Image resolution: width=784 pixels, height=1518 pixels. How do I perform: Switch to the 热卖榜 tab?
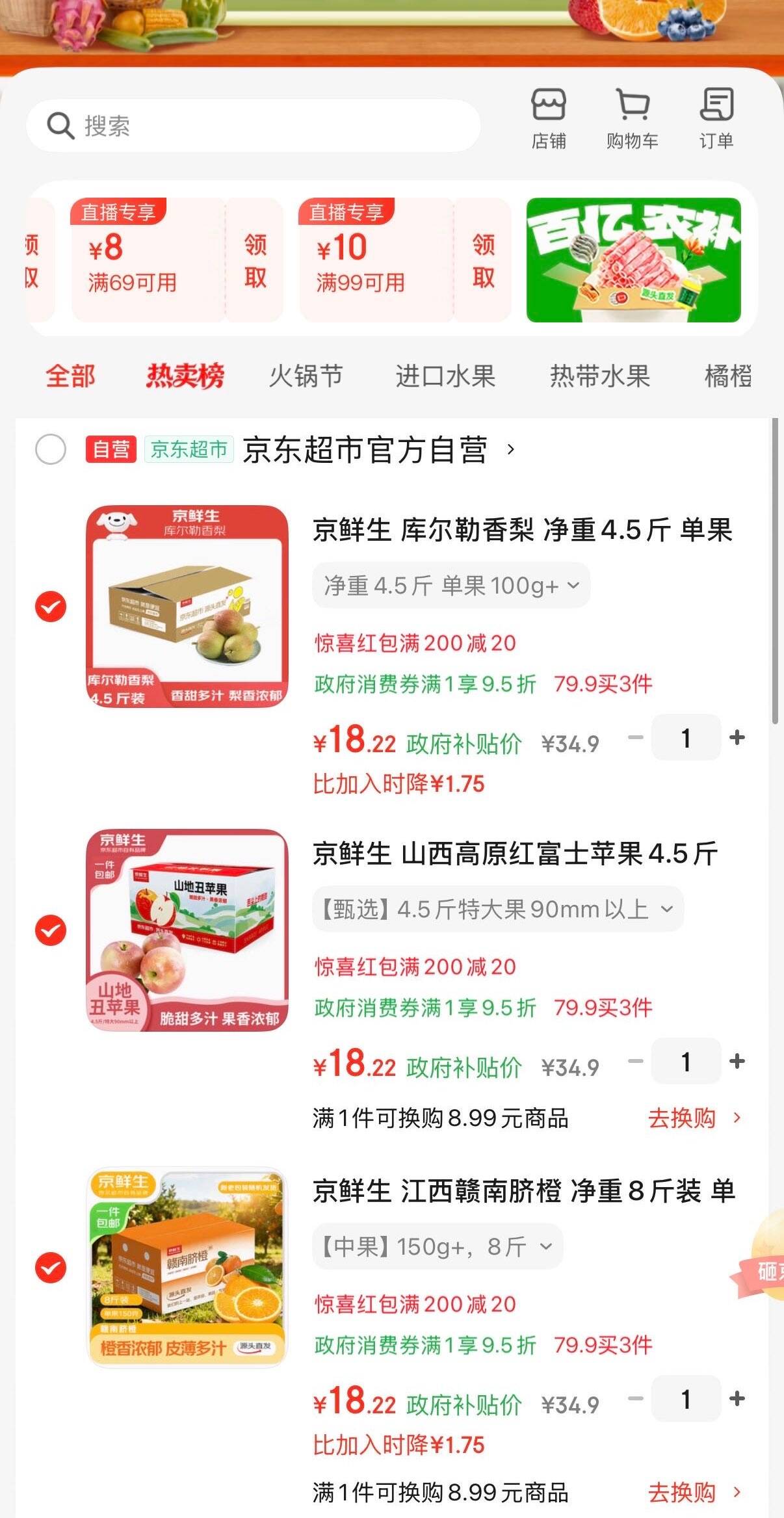(x=185, y=376)
